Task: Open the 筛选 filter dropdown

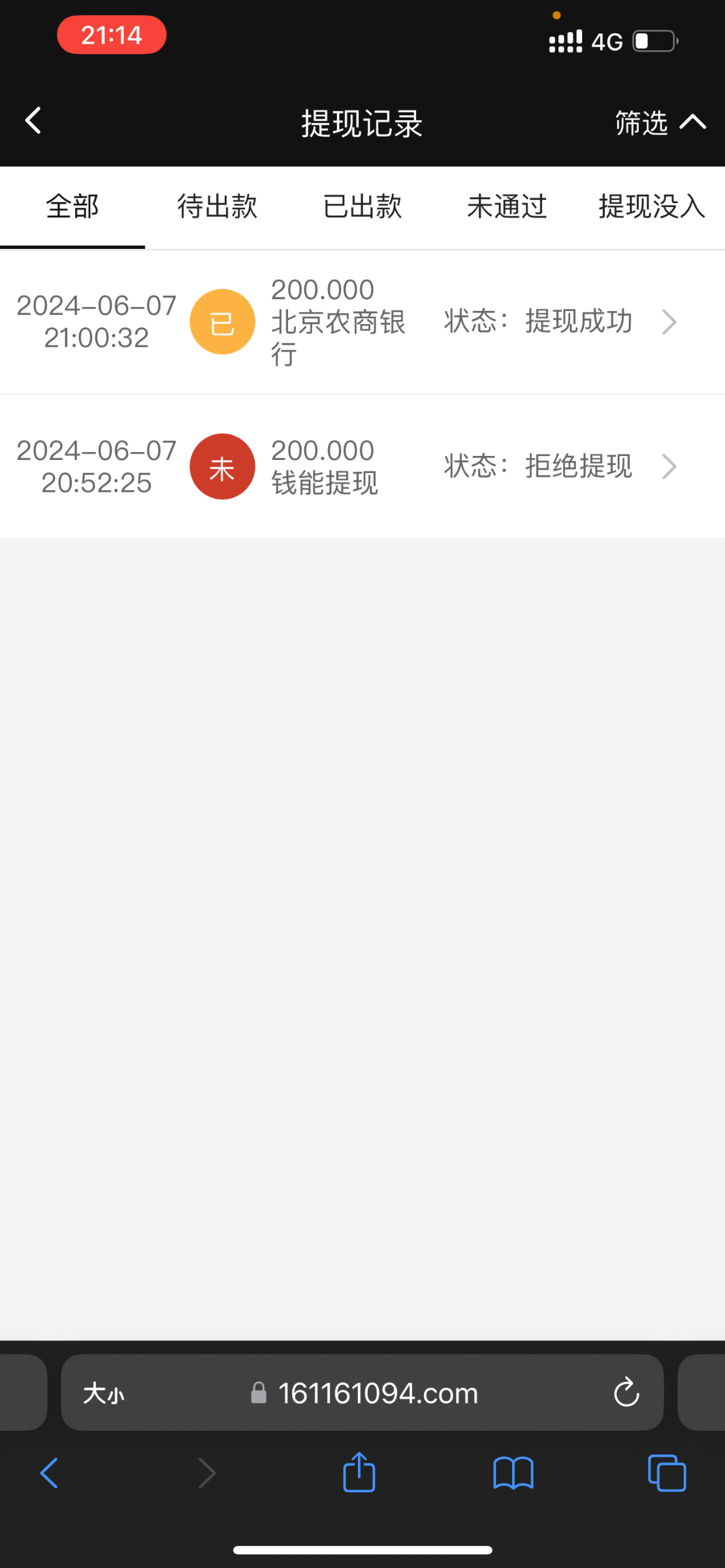Action: 660,122
